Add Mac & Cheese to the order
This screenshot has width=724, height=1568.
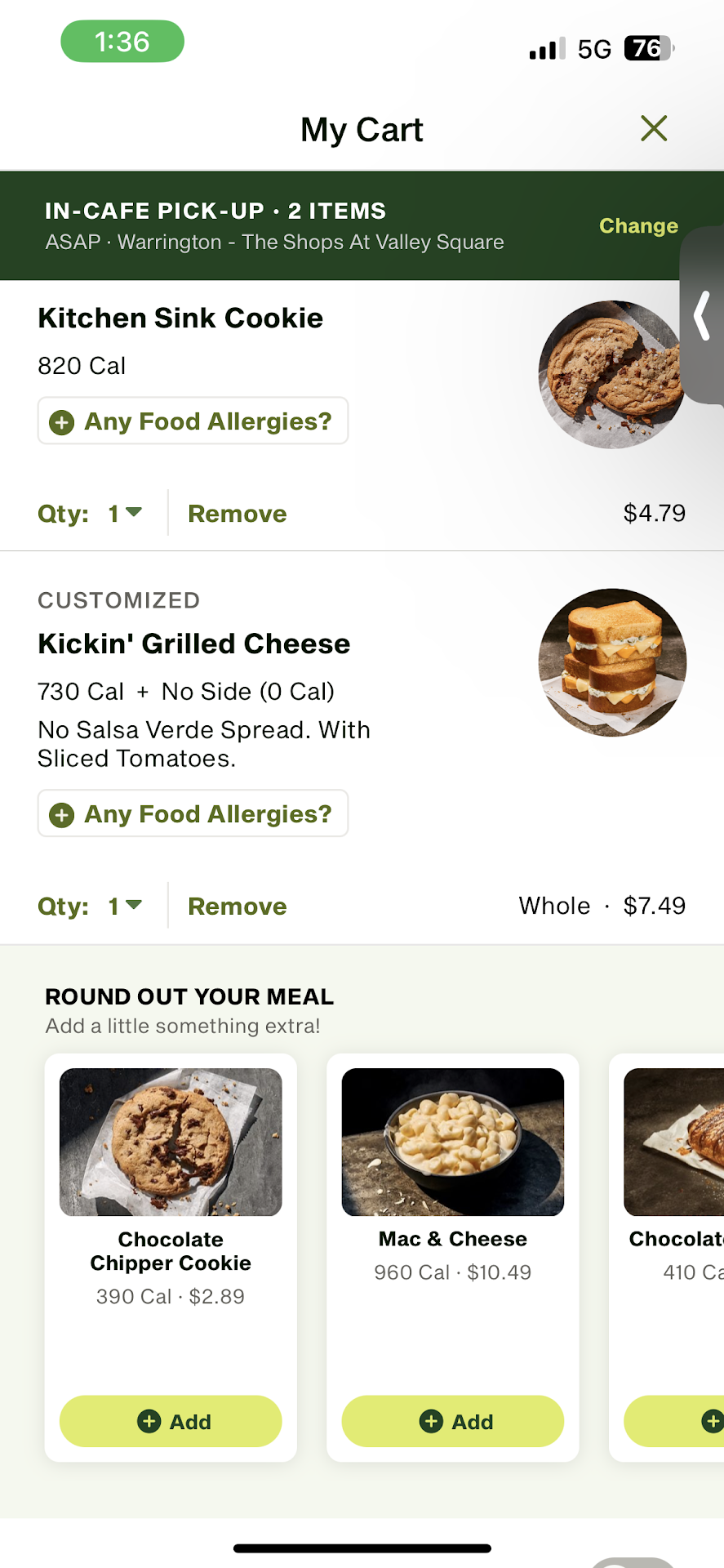(453, 1422)
